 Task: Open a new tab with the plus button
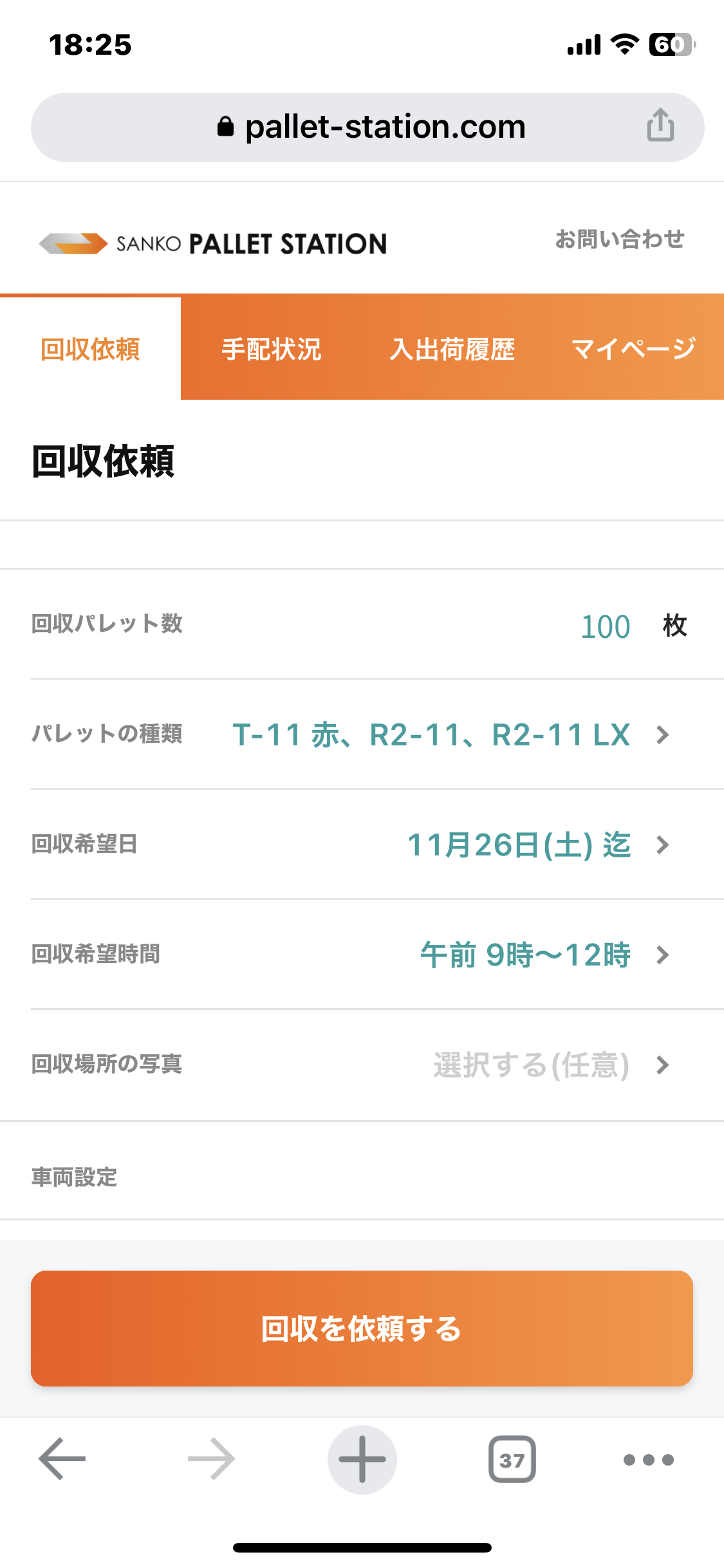pyautogui.click(x=362, y=1459)
